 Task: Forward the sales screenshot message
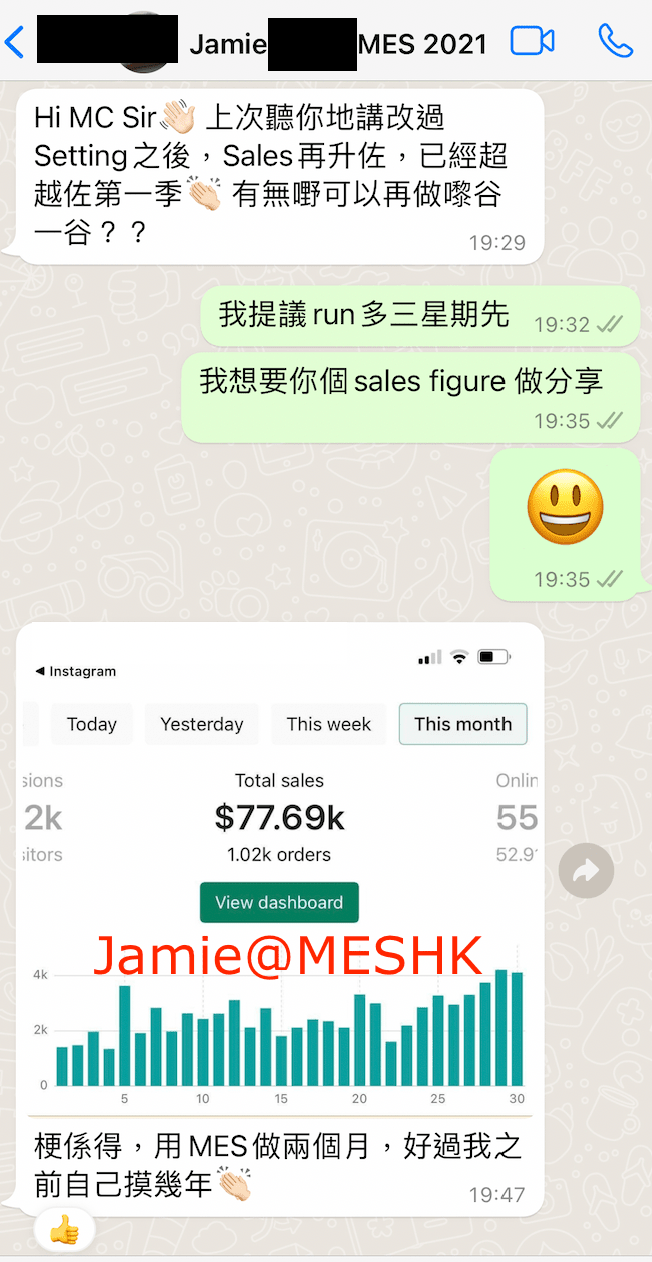pyautogui.click(x=586, y=870)
